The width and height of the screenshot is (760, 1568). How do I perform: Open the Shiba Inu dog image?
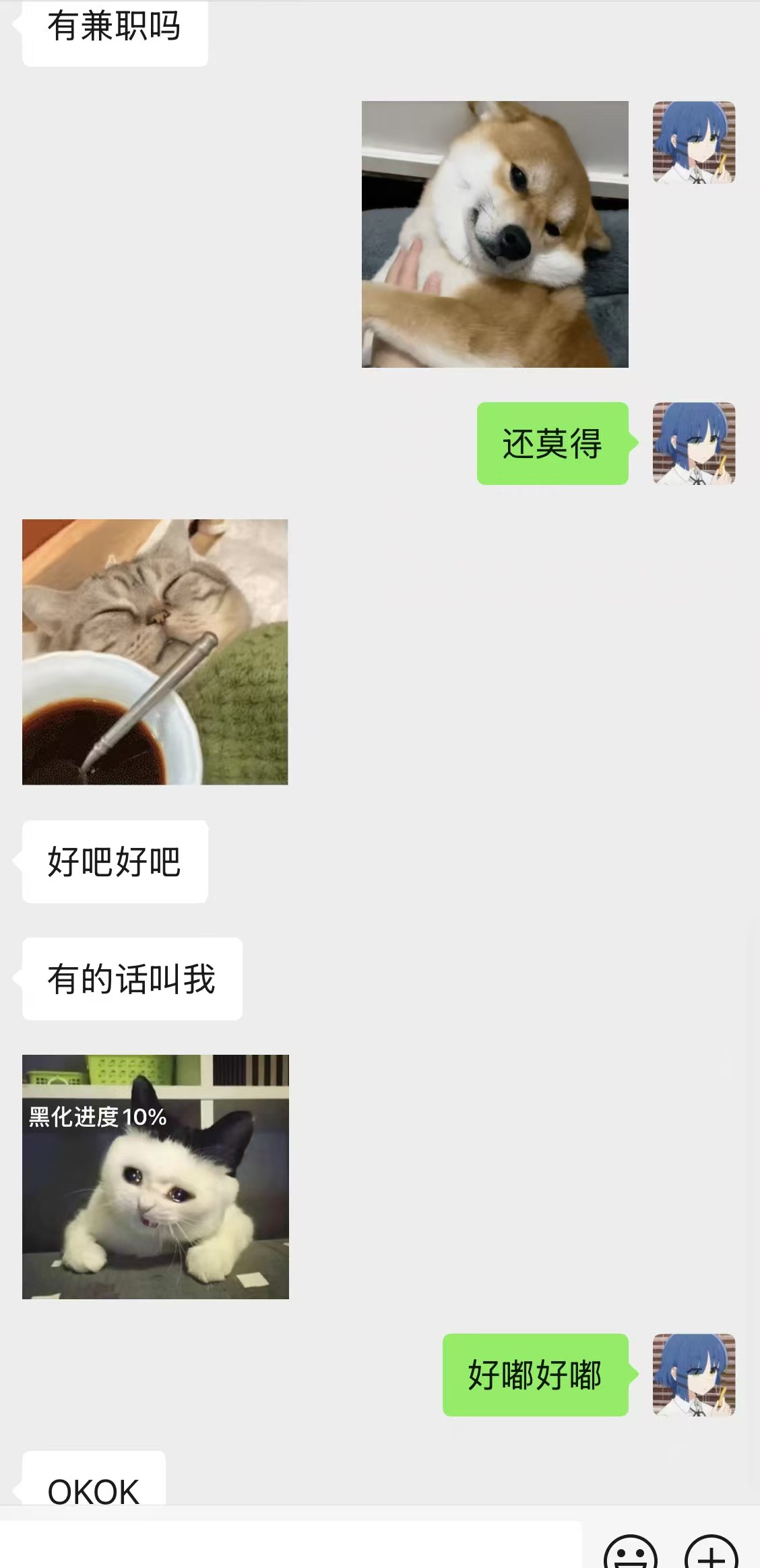[x=495, y=234]
